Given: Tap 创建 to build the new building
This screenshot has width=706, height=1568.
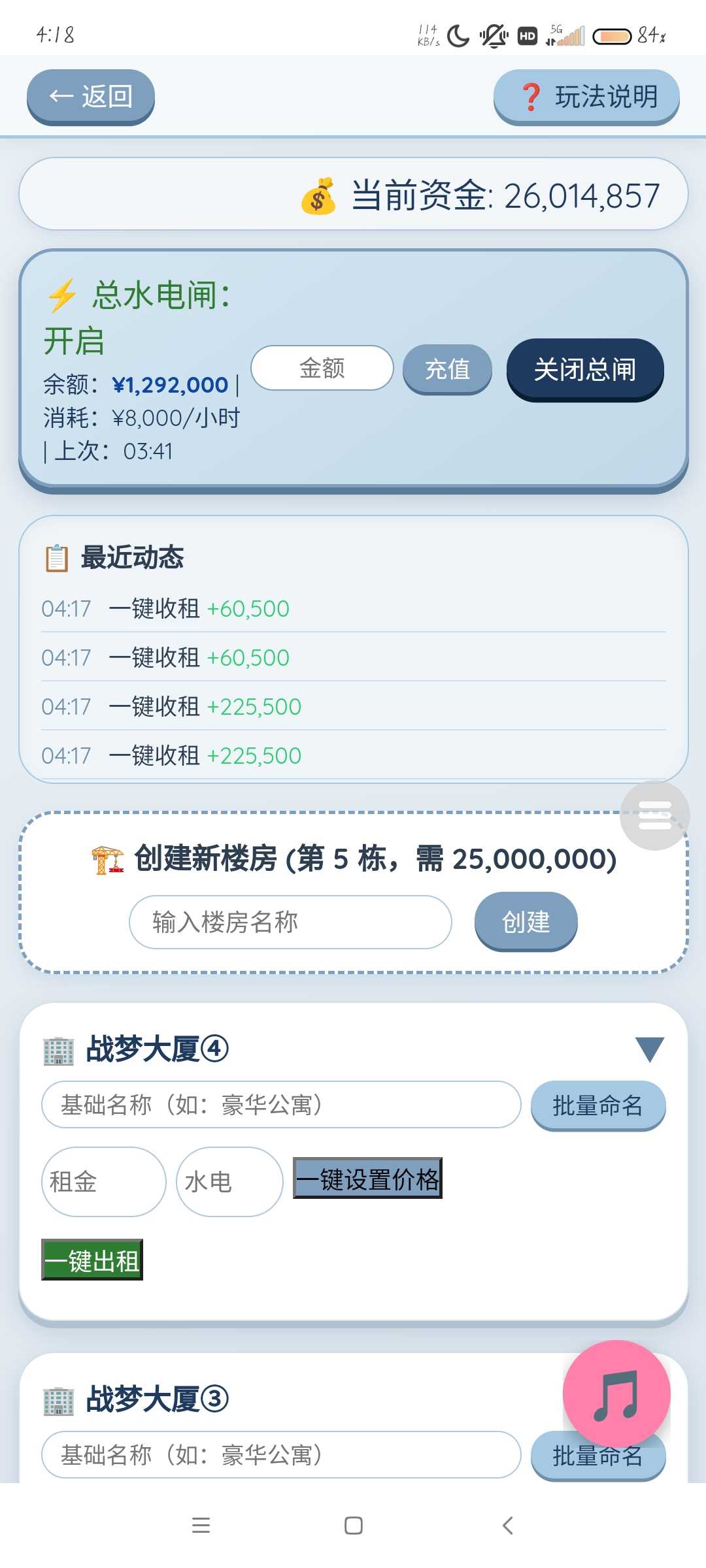Looking at the screenshot, I should [526, 922].
